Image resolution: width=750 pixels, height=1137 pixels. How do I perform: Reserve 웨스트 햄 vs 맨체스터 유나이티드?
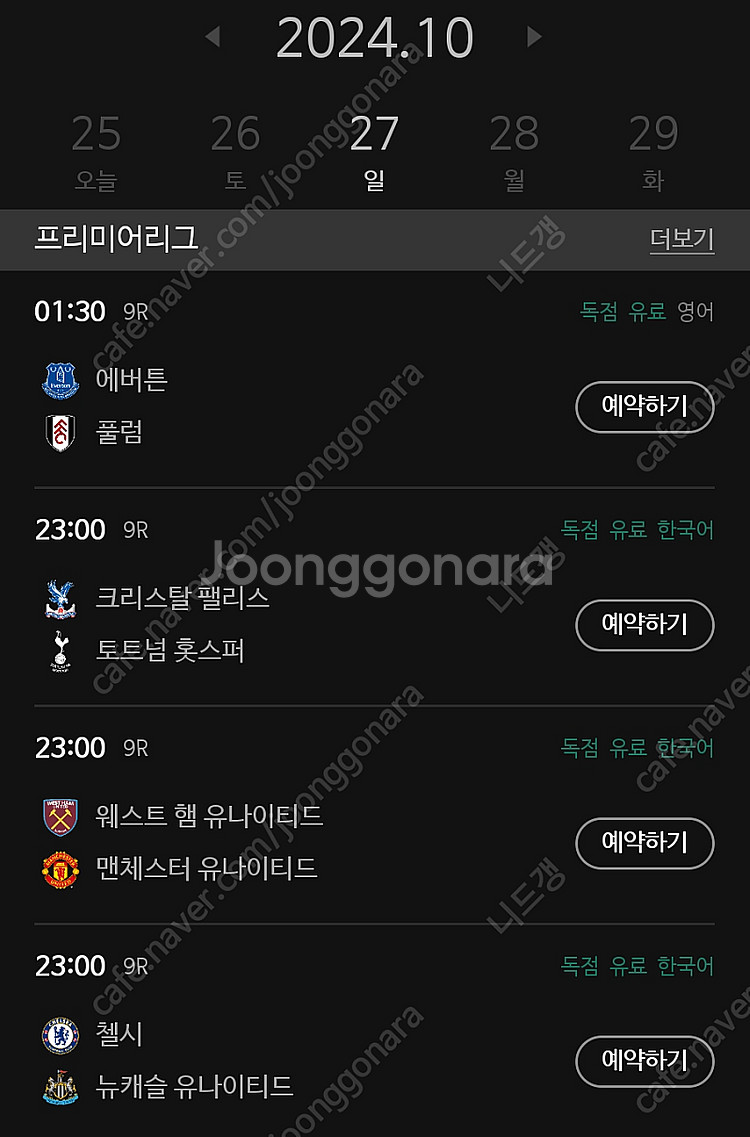tap(644, 842)
